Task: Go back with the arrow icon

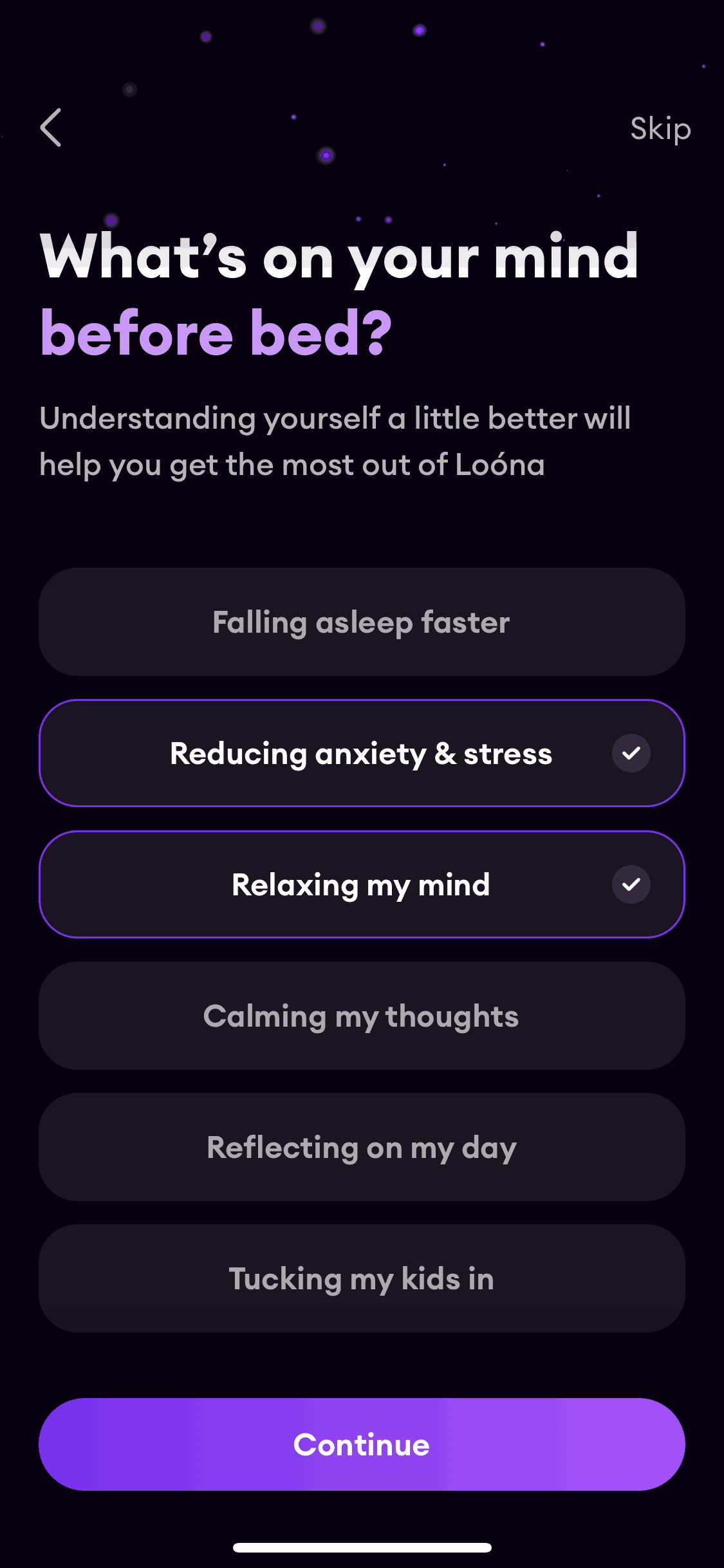Action: point(51,127)
